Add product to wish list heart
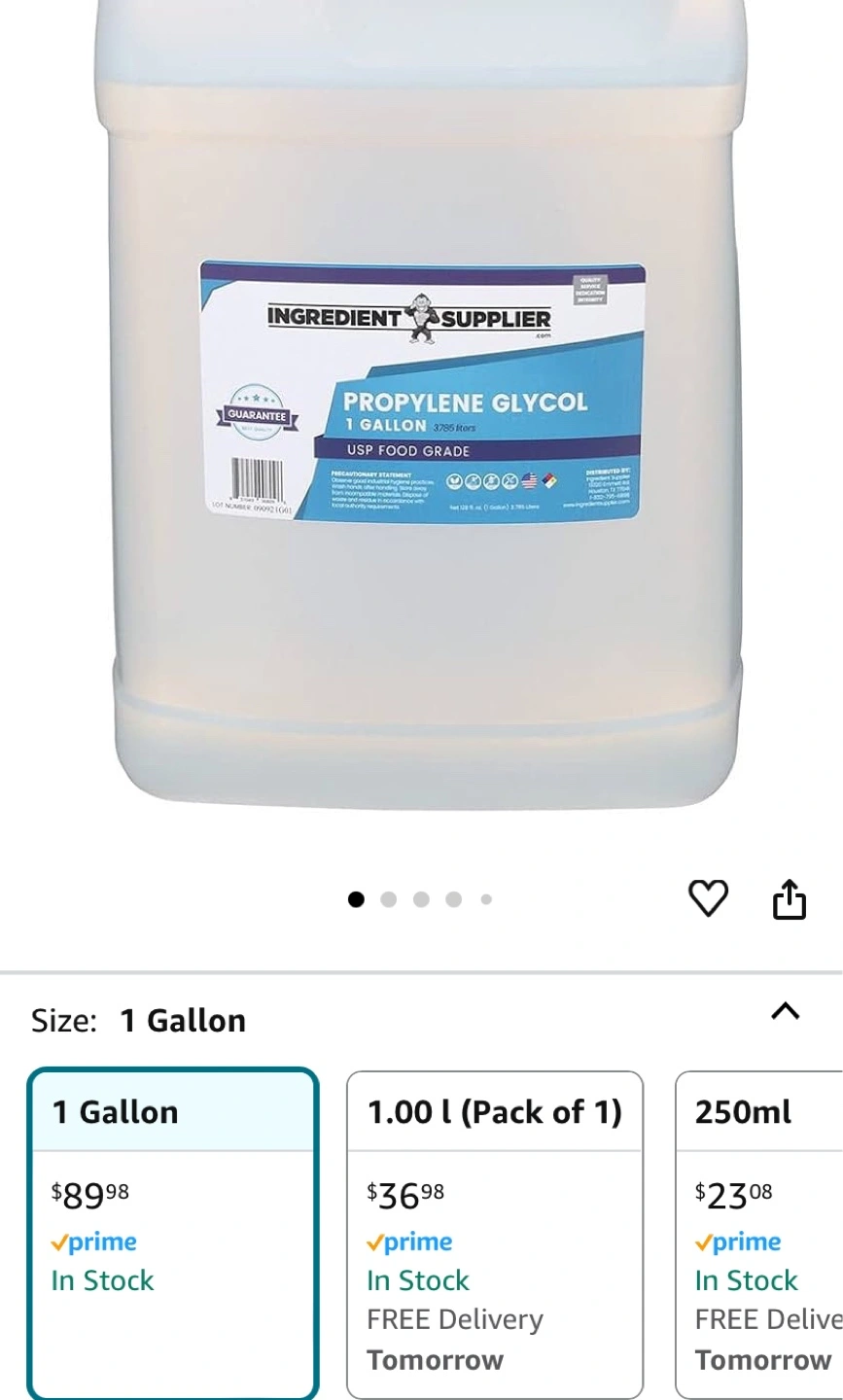This screenshot has height=1400, width=843. (708, 898)
